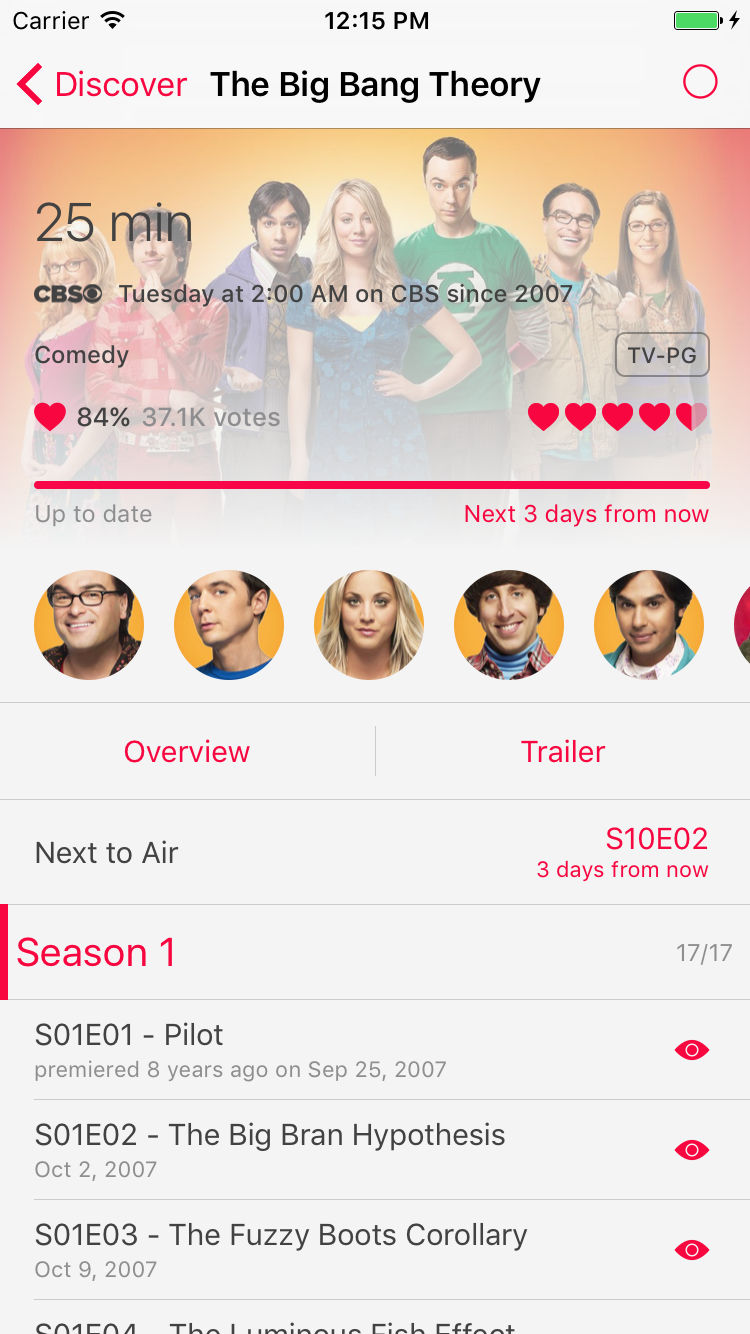Toggle watched eye for The Fuzzy Boots Corollary

[x=692, y=1250]
